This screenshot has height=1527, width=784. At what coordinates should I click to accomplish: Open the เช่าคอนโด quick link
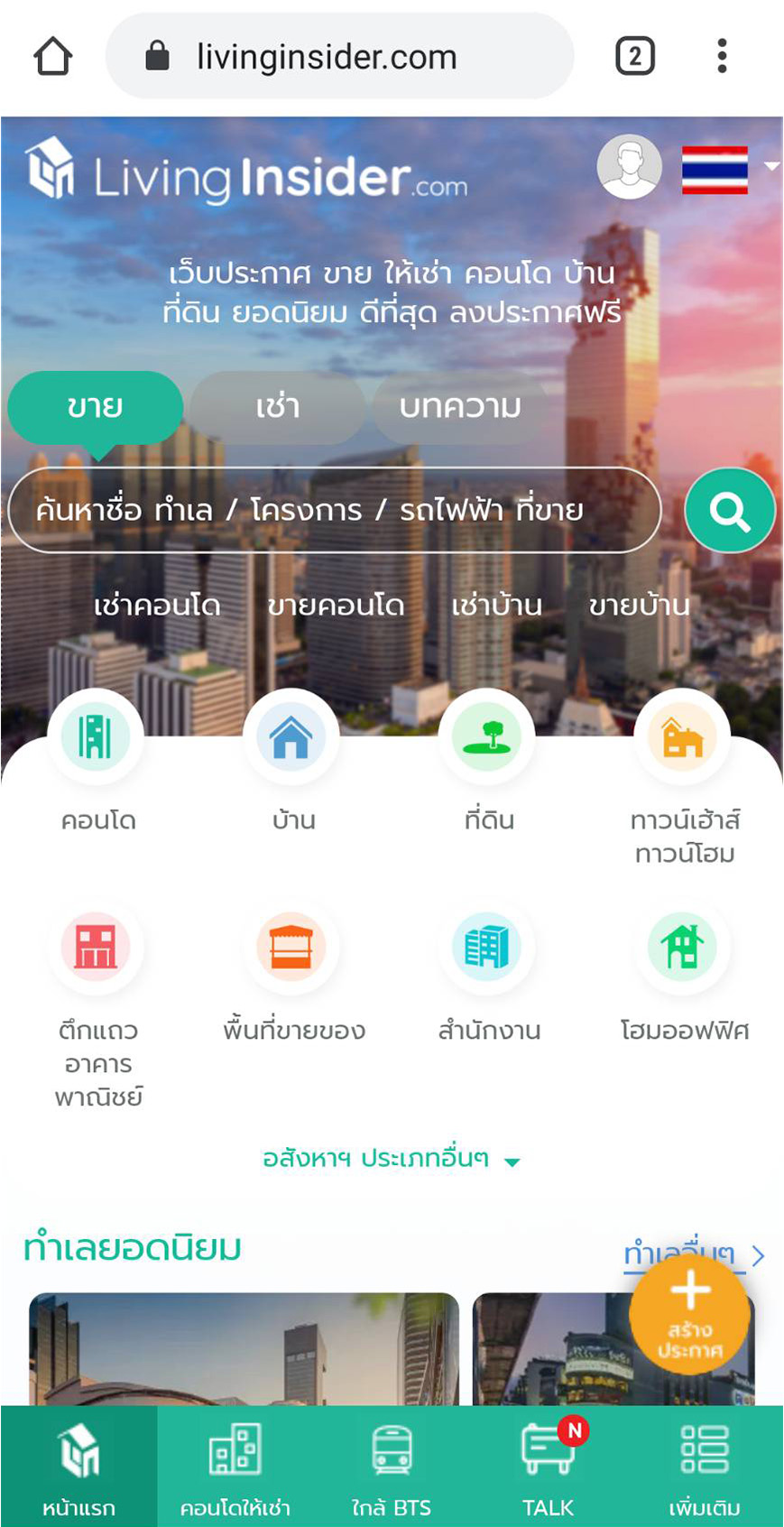157,605
